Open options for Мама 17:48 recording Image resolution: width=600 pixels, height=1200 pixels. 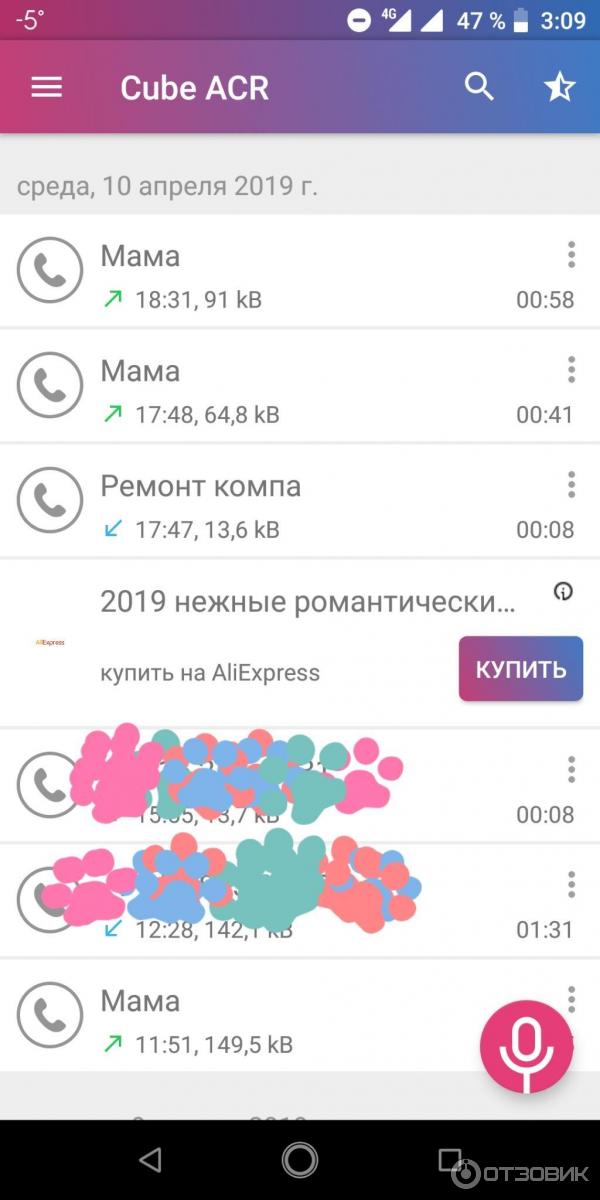click(571, 369)
